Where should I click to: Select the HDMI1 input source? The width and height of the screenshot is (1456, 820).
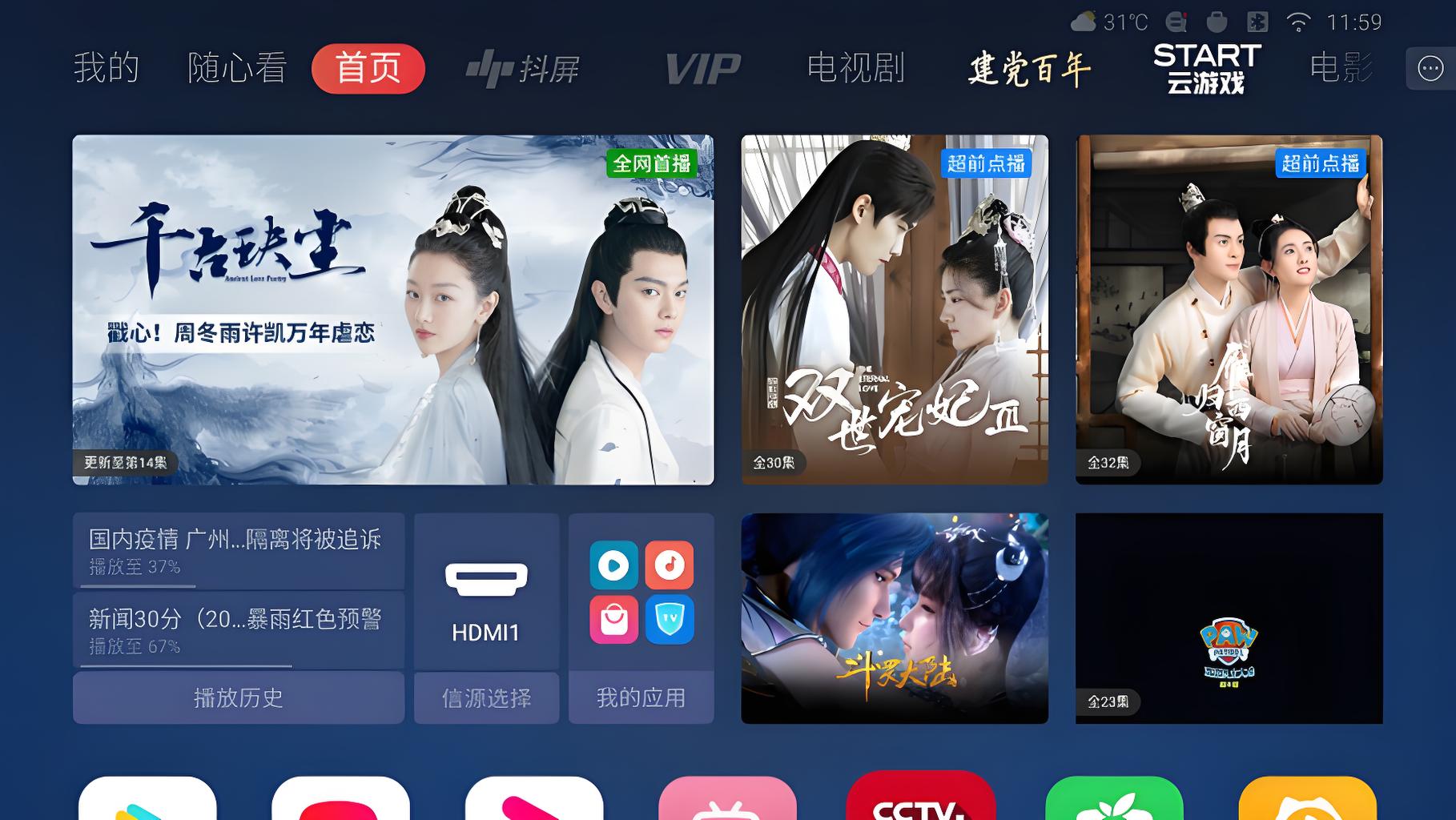[x=486, y=593]
